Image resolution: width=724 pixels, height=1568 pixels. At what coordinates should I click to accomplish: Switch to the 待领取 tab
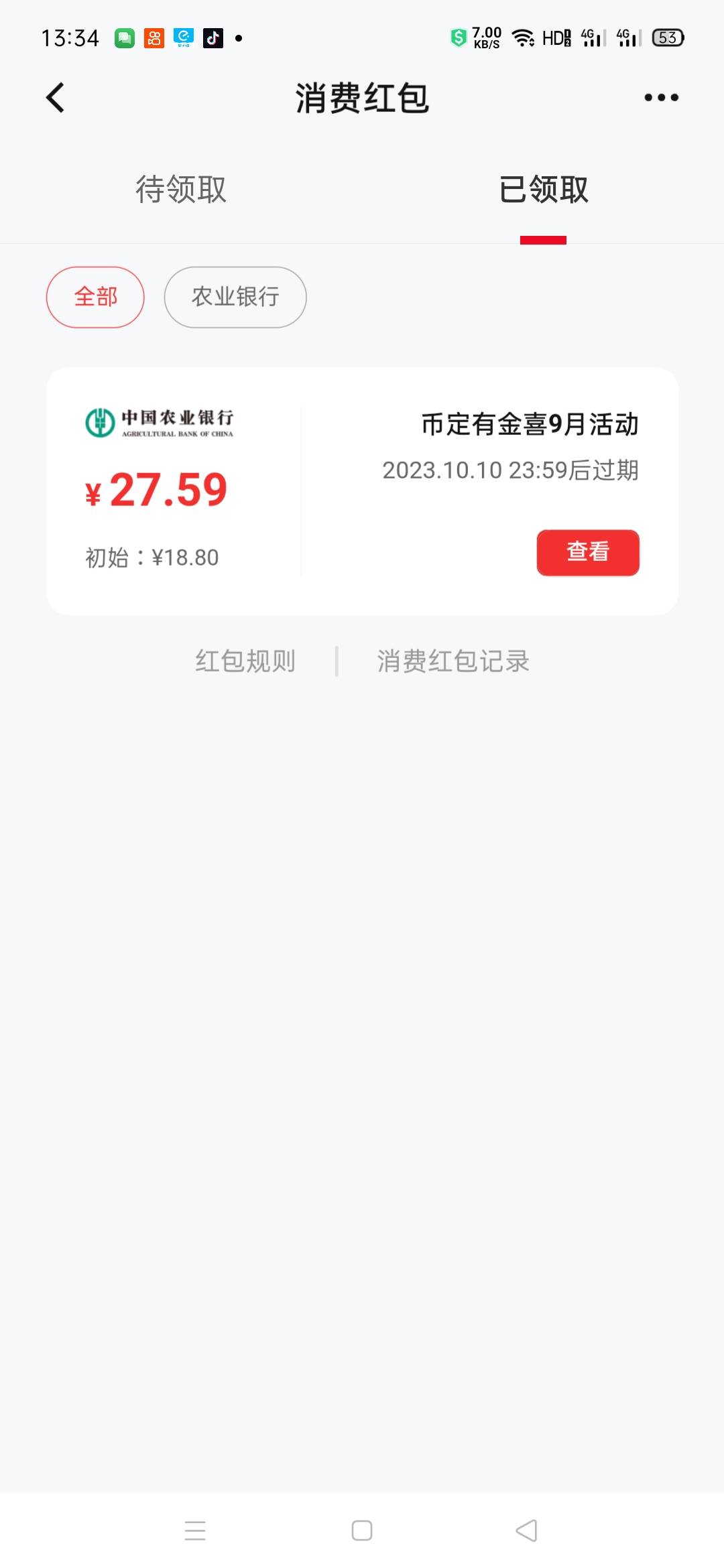click(181, 190)
